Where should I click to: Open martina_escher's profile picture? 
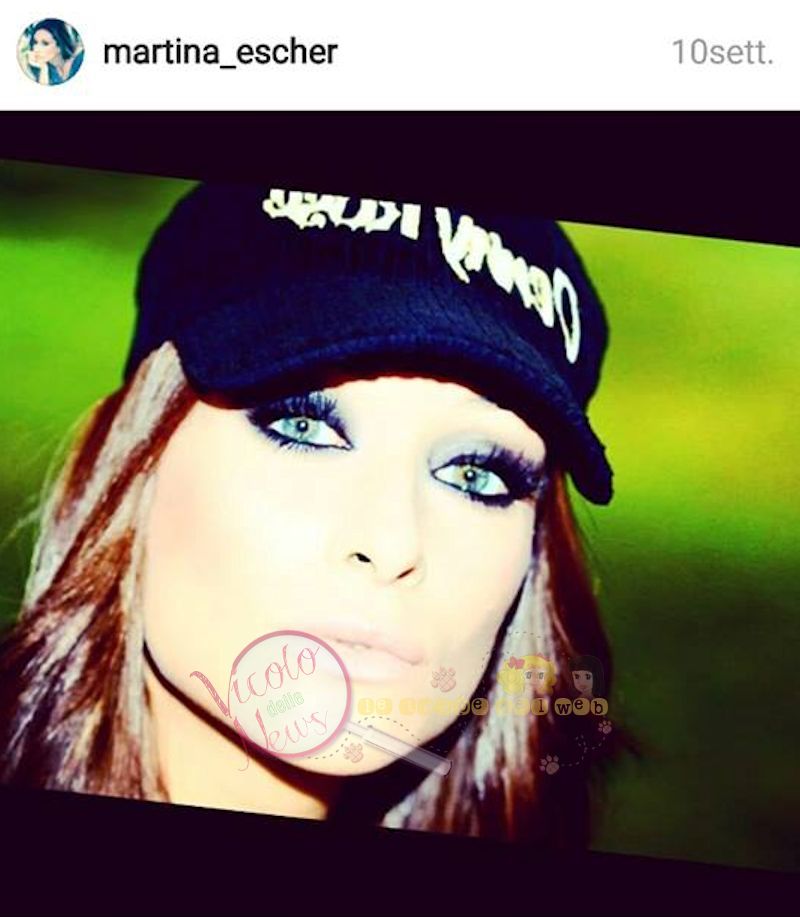[50, 51]
